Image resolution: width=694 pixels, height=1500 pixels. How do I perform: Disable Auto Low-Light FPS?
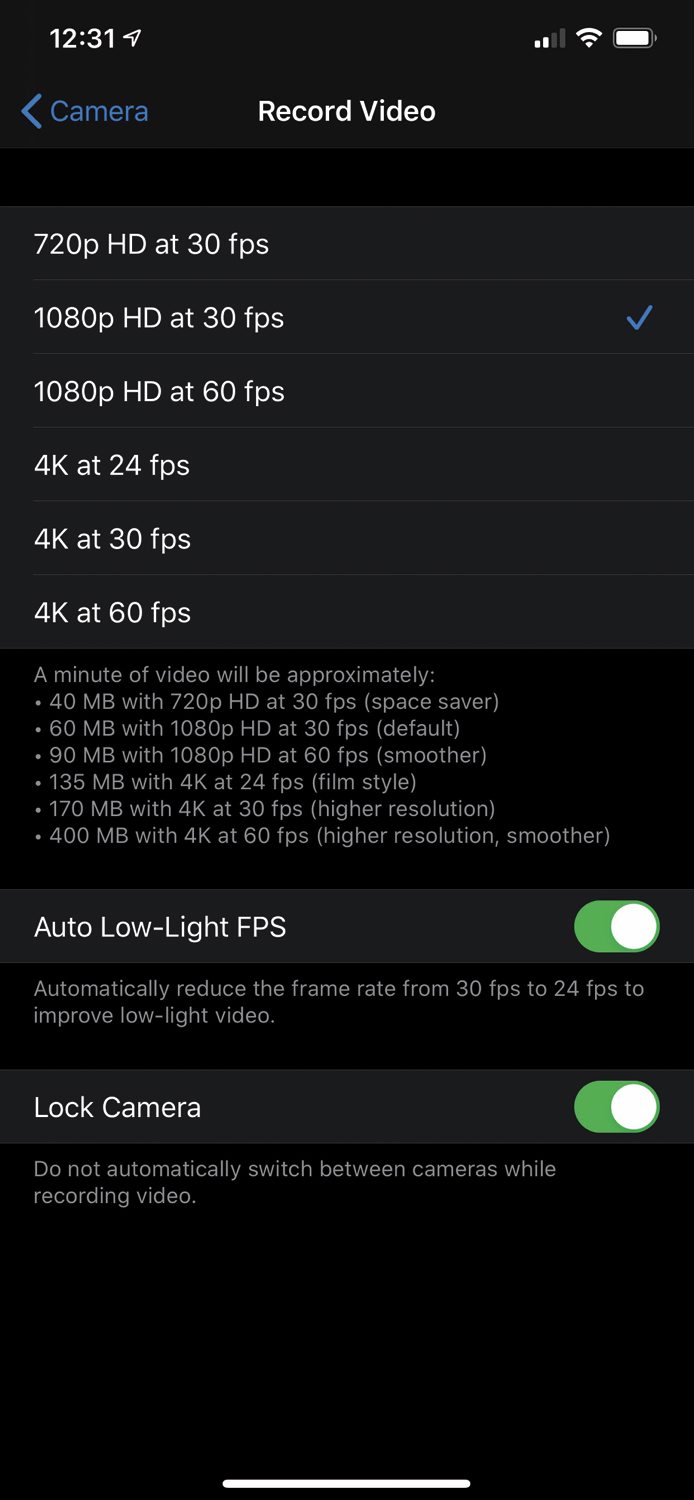(x=616, y=927)
